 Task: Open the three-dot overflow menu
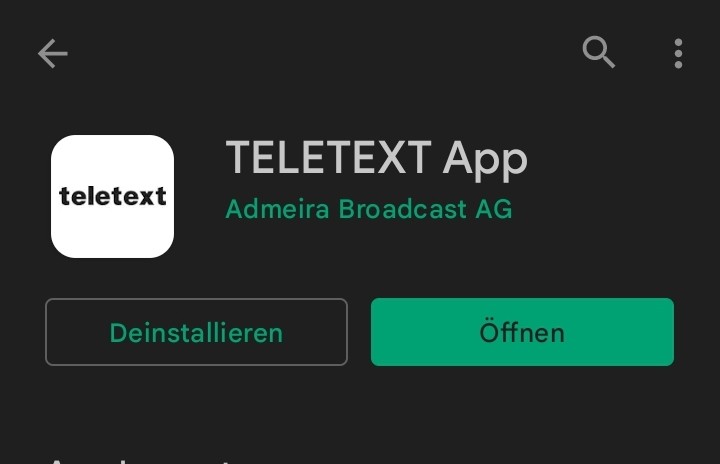pos(678,53)
